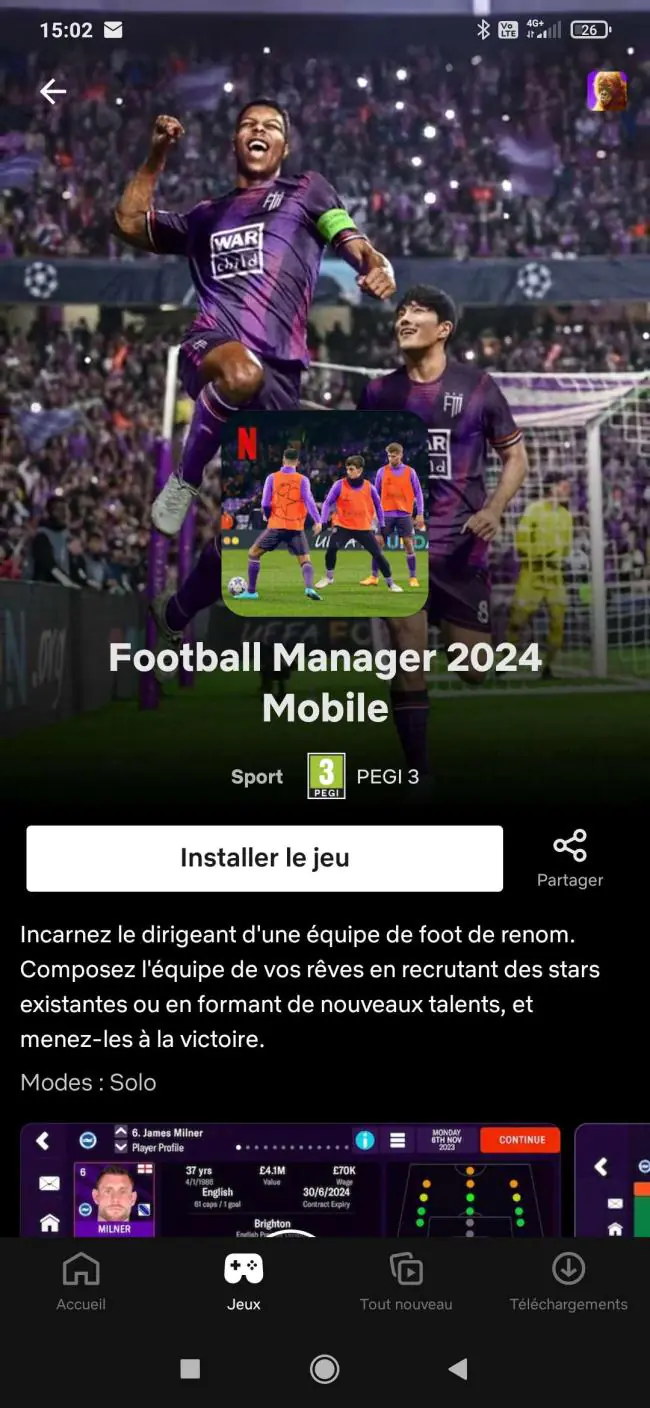Image resolution: width=650 pixels, height=1408 pixels.
Task: Tap the system home button
Action: tap(324, 1369)
